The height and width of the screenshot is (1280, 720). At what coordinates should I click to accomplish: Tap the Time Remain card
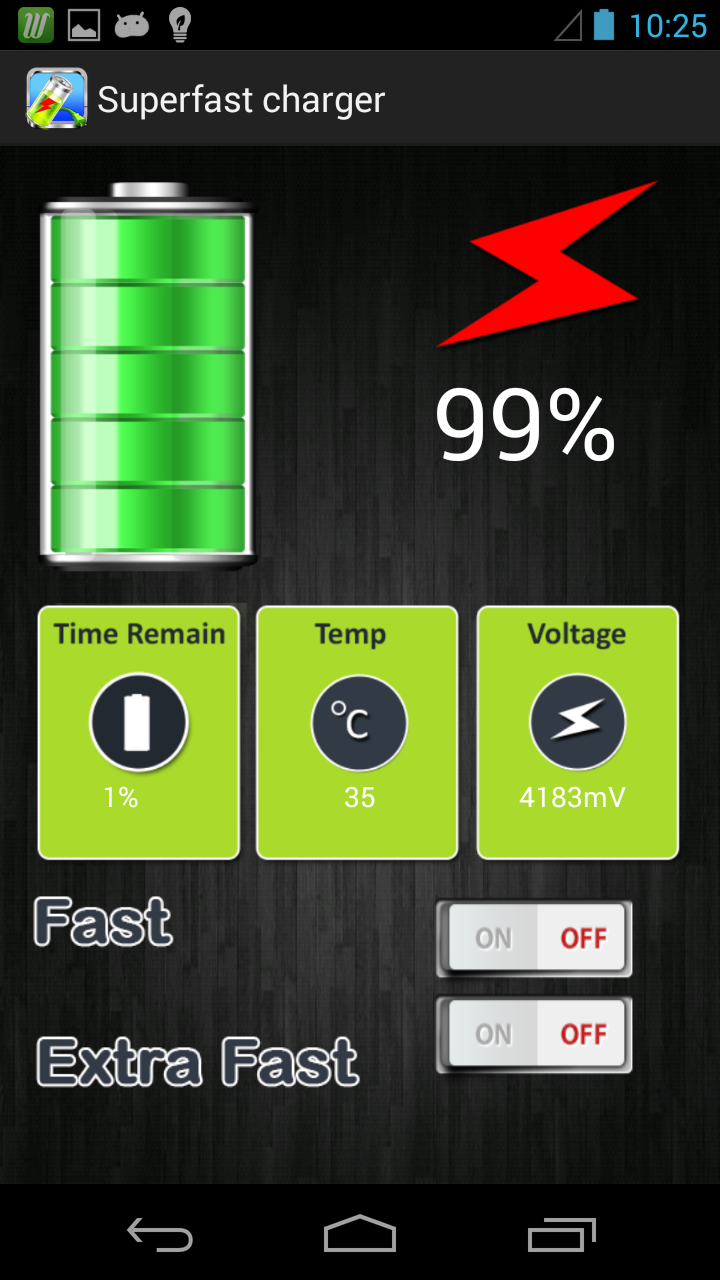pos(138,731)
